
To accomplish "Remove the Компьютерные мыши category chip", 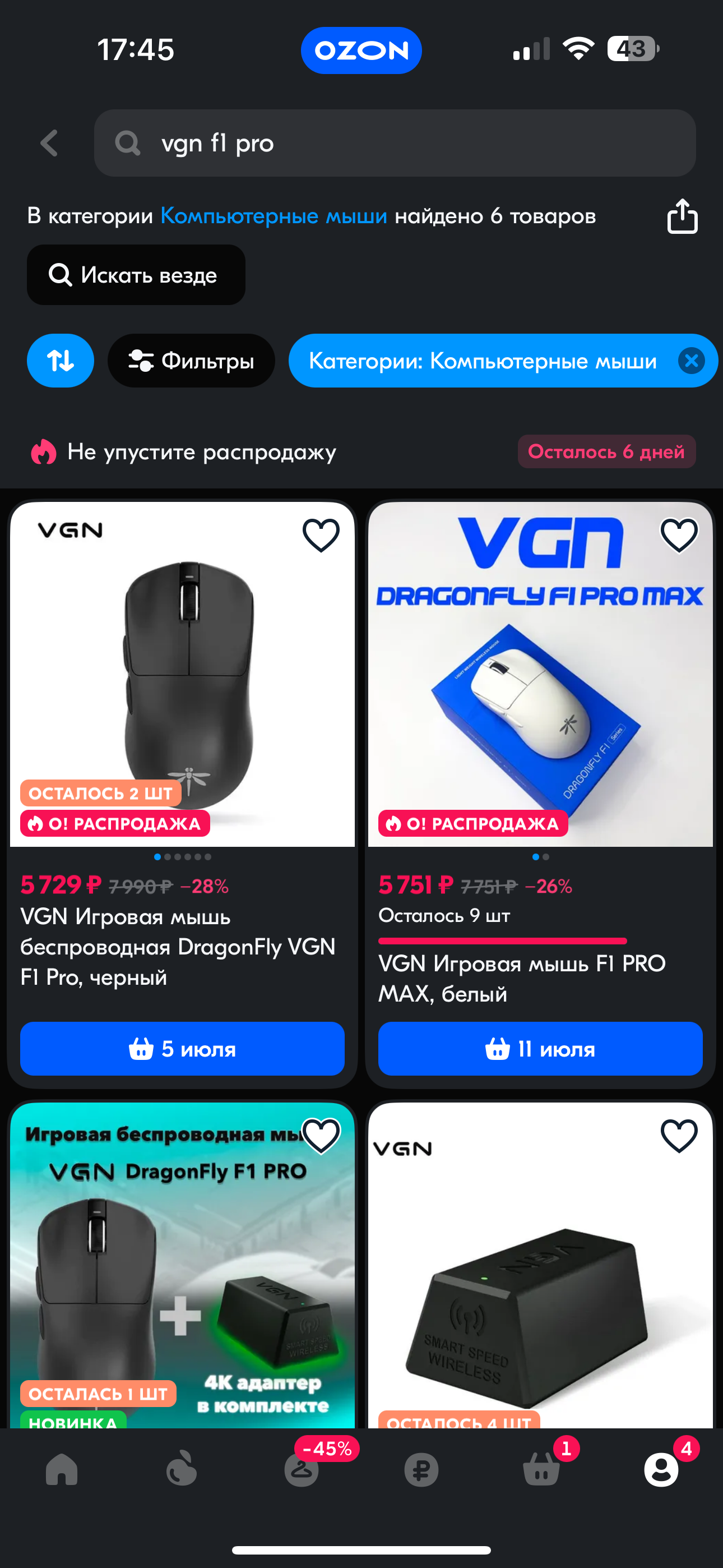I will pos(692,361).
